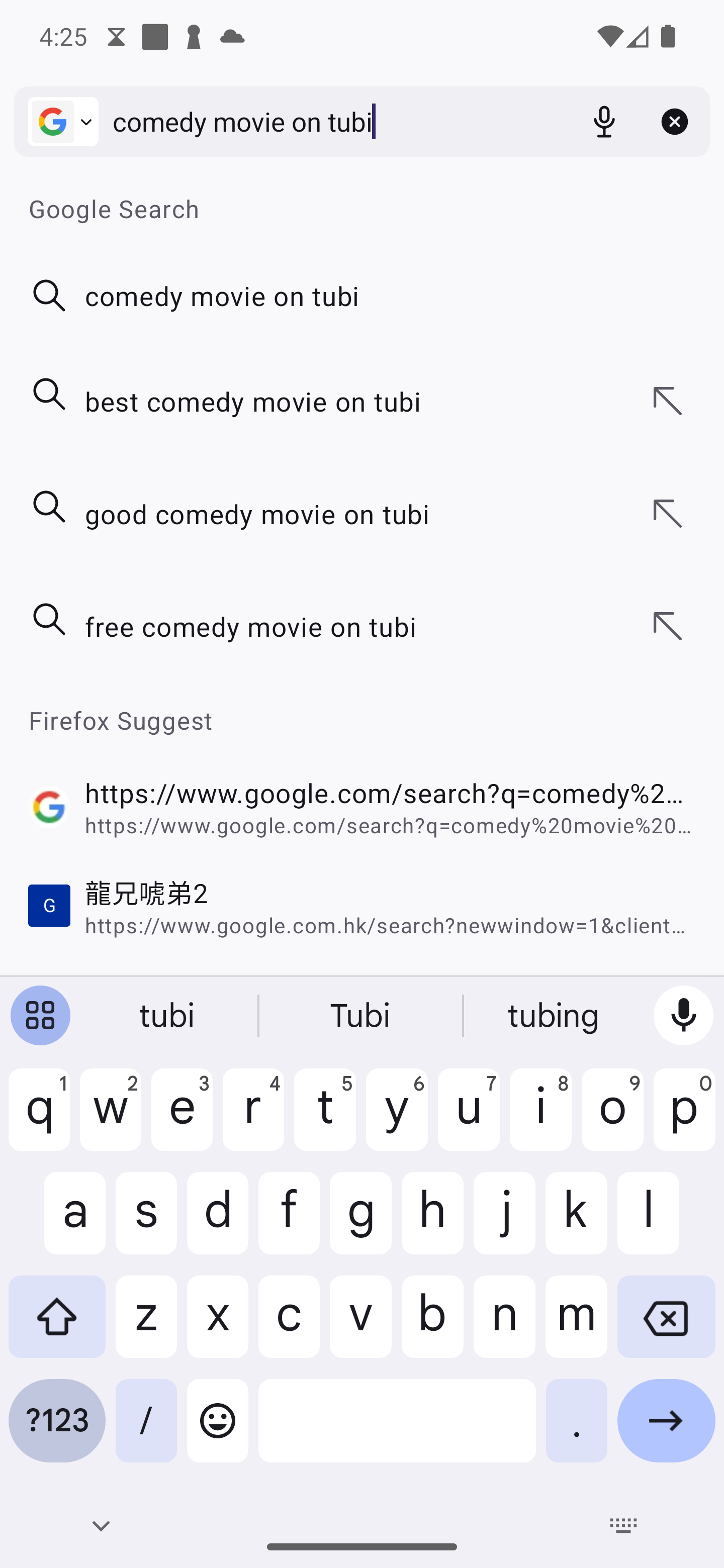Choose capitalized keyboard suggestion "Tubi"
Image resolution: width=724 pixels, height=1568 pixels.
[x=360, y=1015]
